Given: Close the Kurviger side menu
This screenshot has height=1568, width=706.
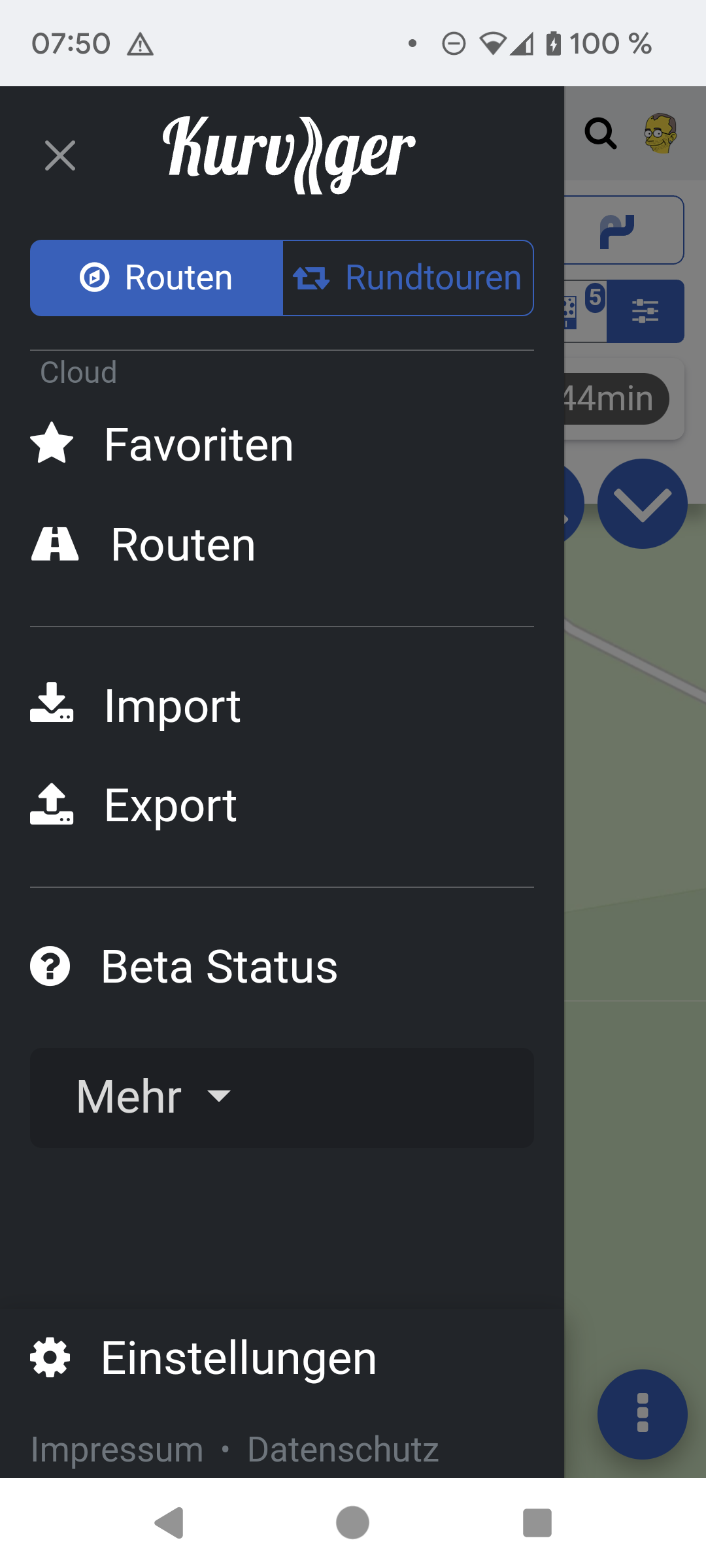Looking at the screenshot, I should [x=60, y=155].
